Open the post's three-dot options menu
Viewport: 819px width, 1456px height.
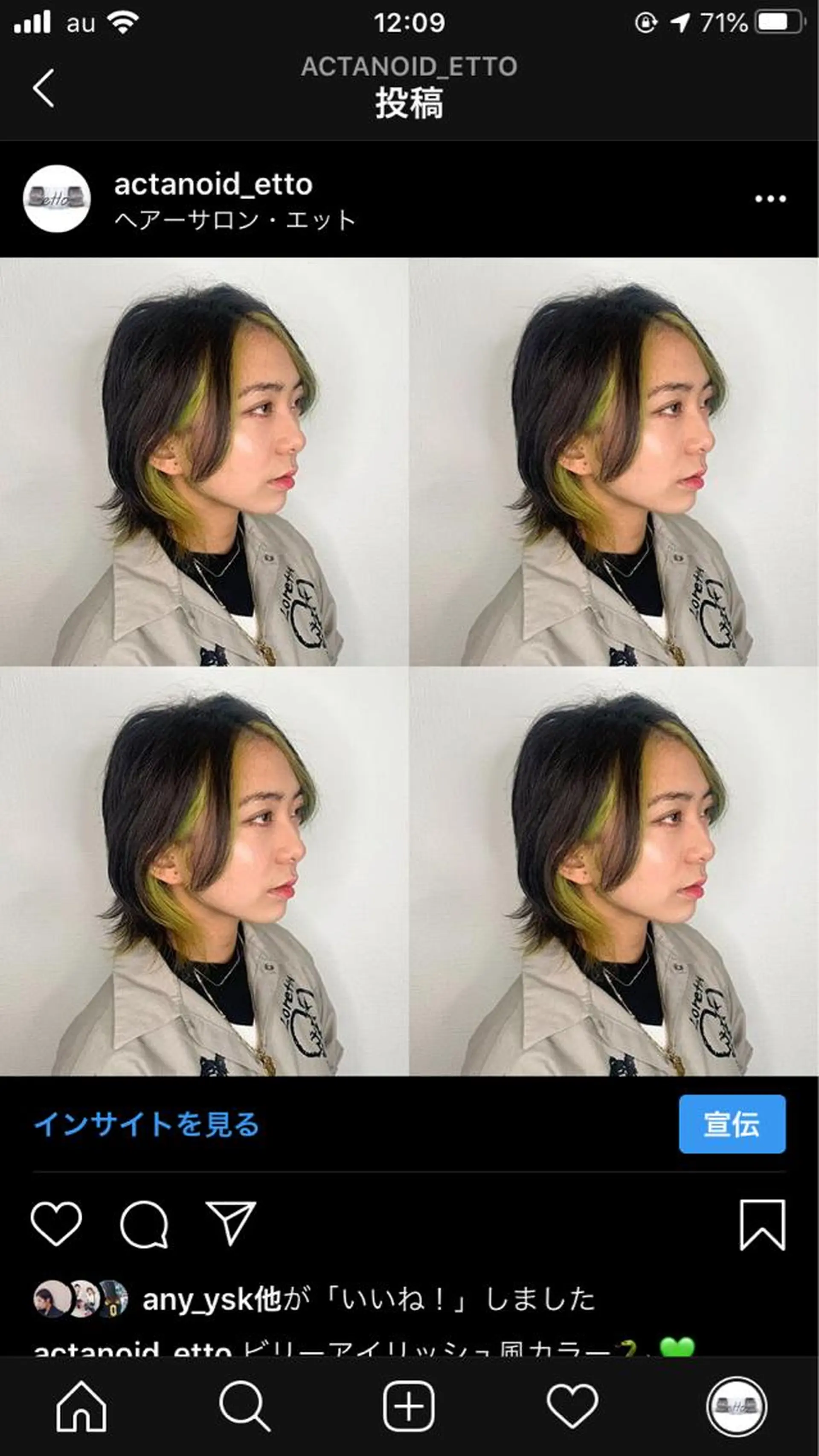click(x=770, y=198)
